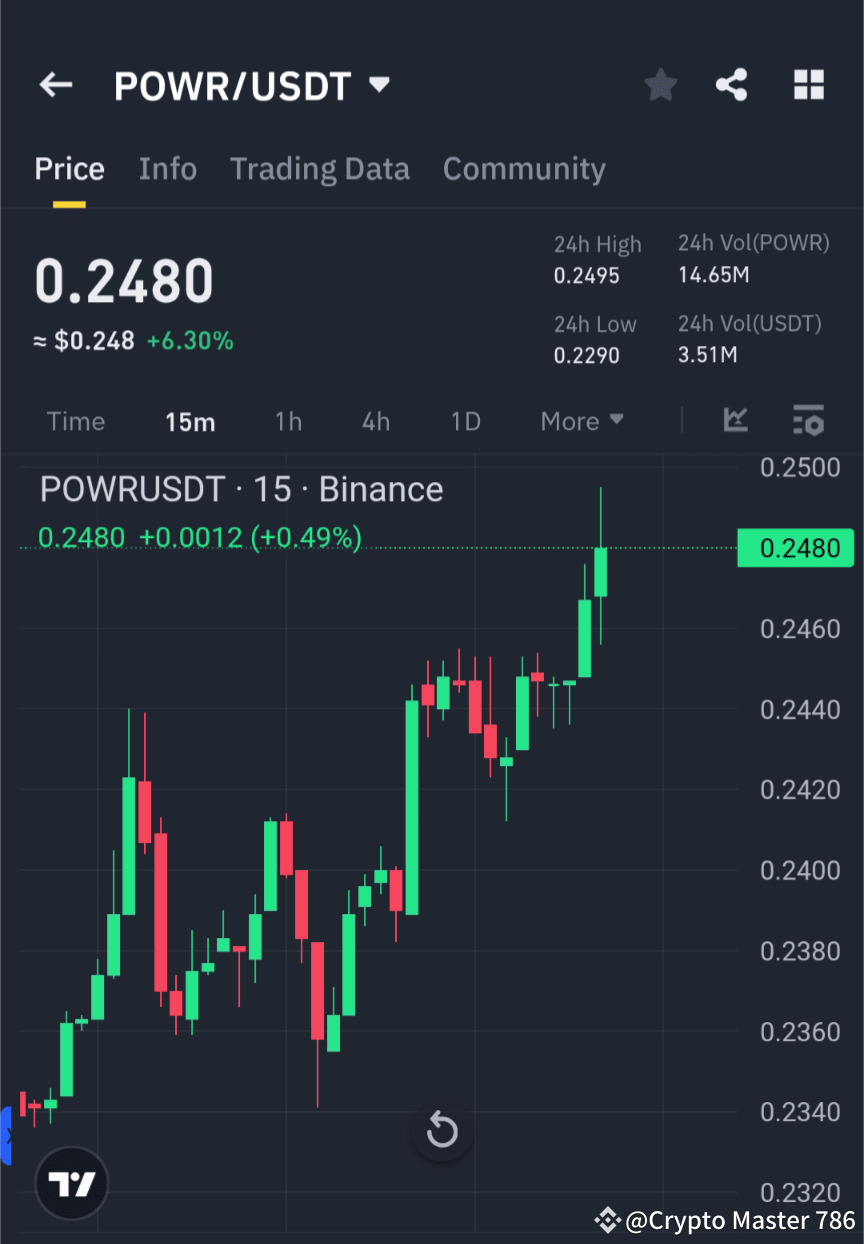Open the More timeframes dropdown
This screenshot has width=864, height=1244.
coord(582,421)
